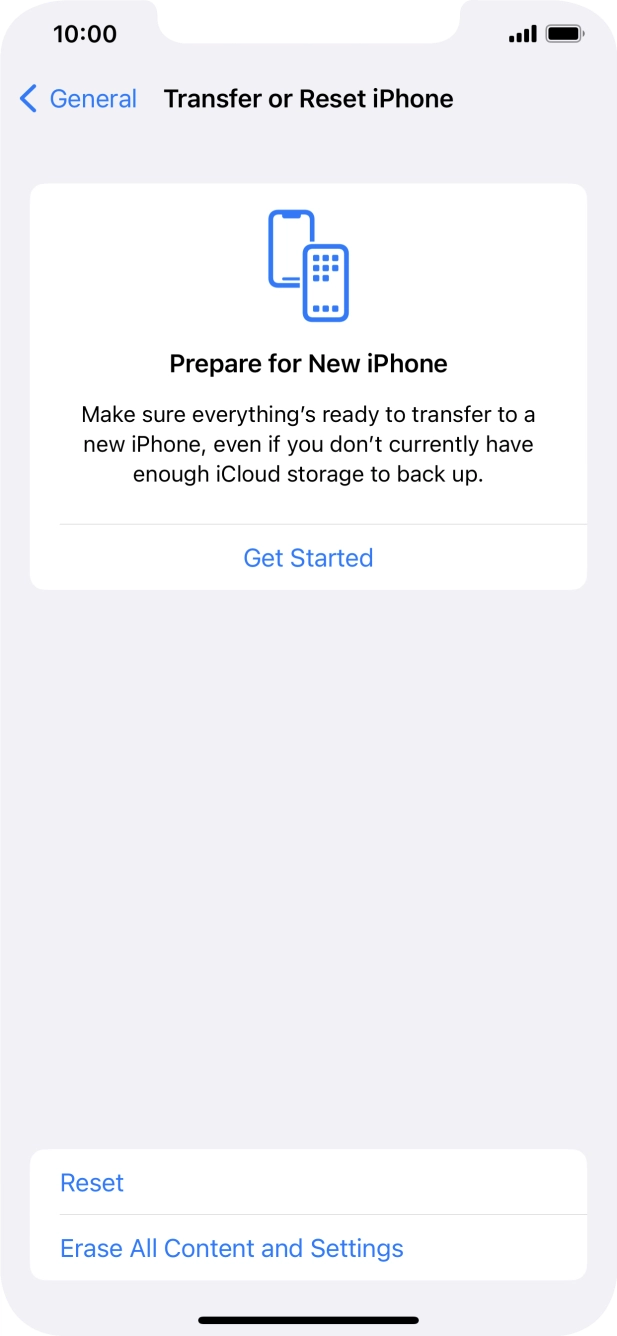
Task: Tap Get Started to prepare for new iPhone
Action: [x=308, y=557]
